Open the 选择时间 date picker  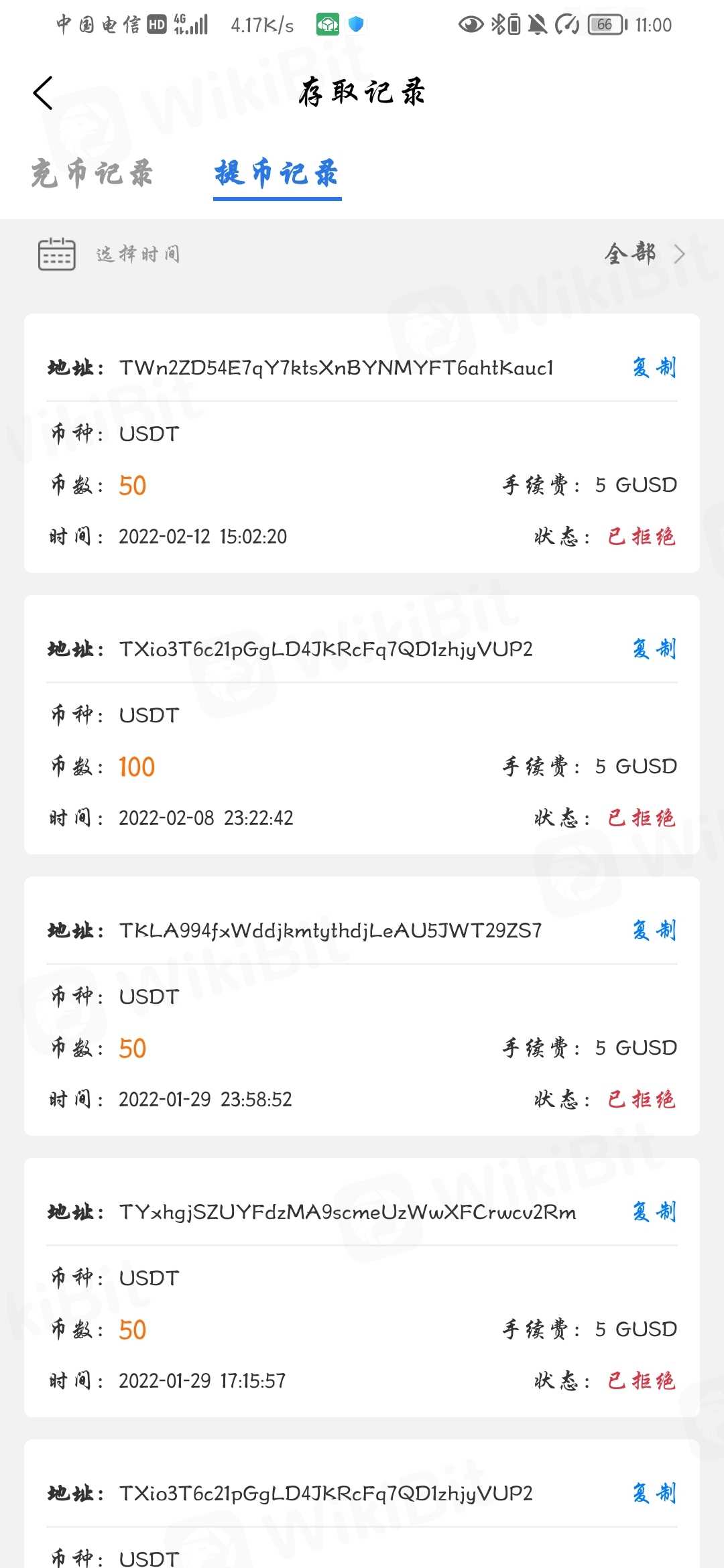pyautogui.click(x=109, y=254)
